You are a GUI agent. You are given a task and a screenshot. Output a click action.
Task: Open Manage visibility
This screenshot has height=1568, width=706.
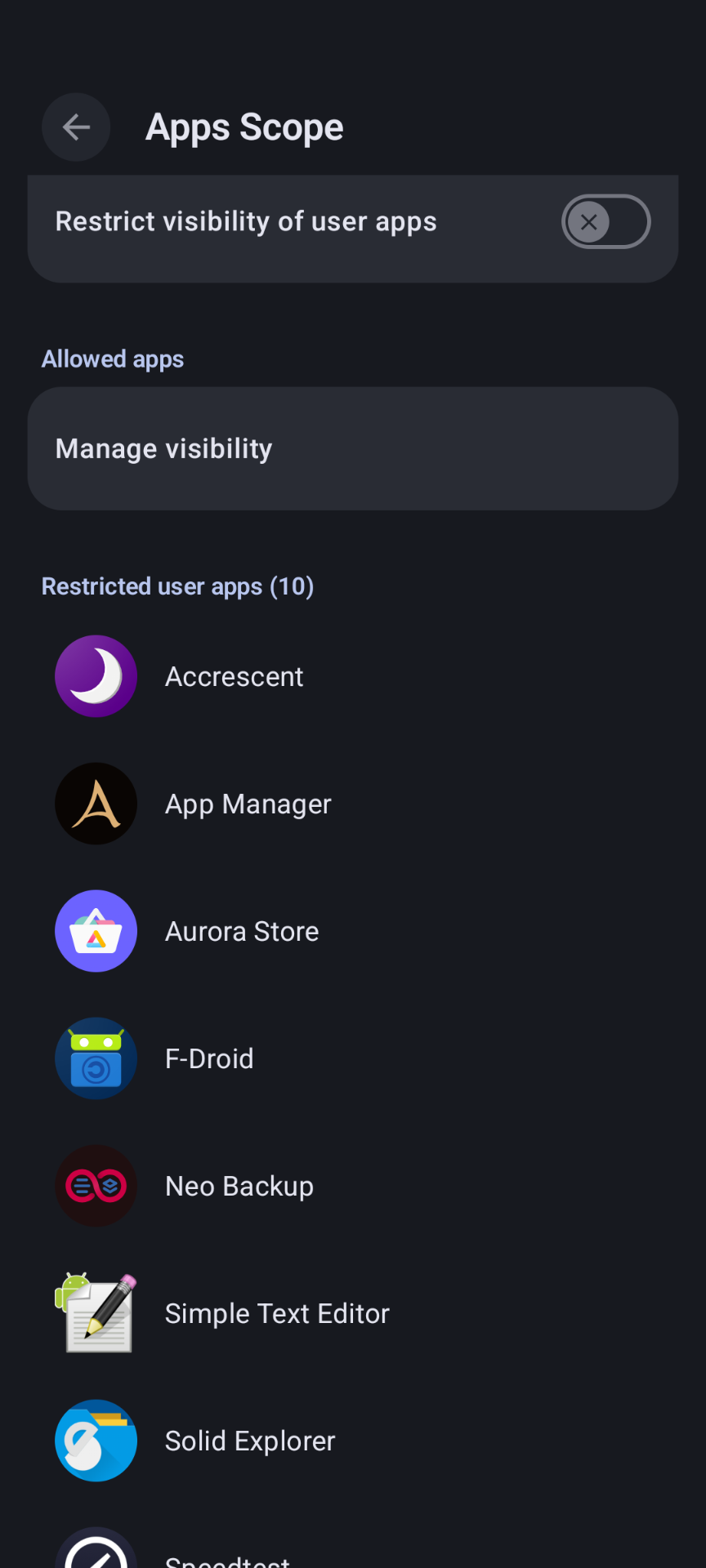point(353,448)
